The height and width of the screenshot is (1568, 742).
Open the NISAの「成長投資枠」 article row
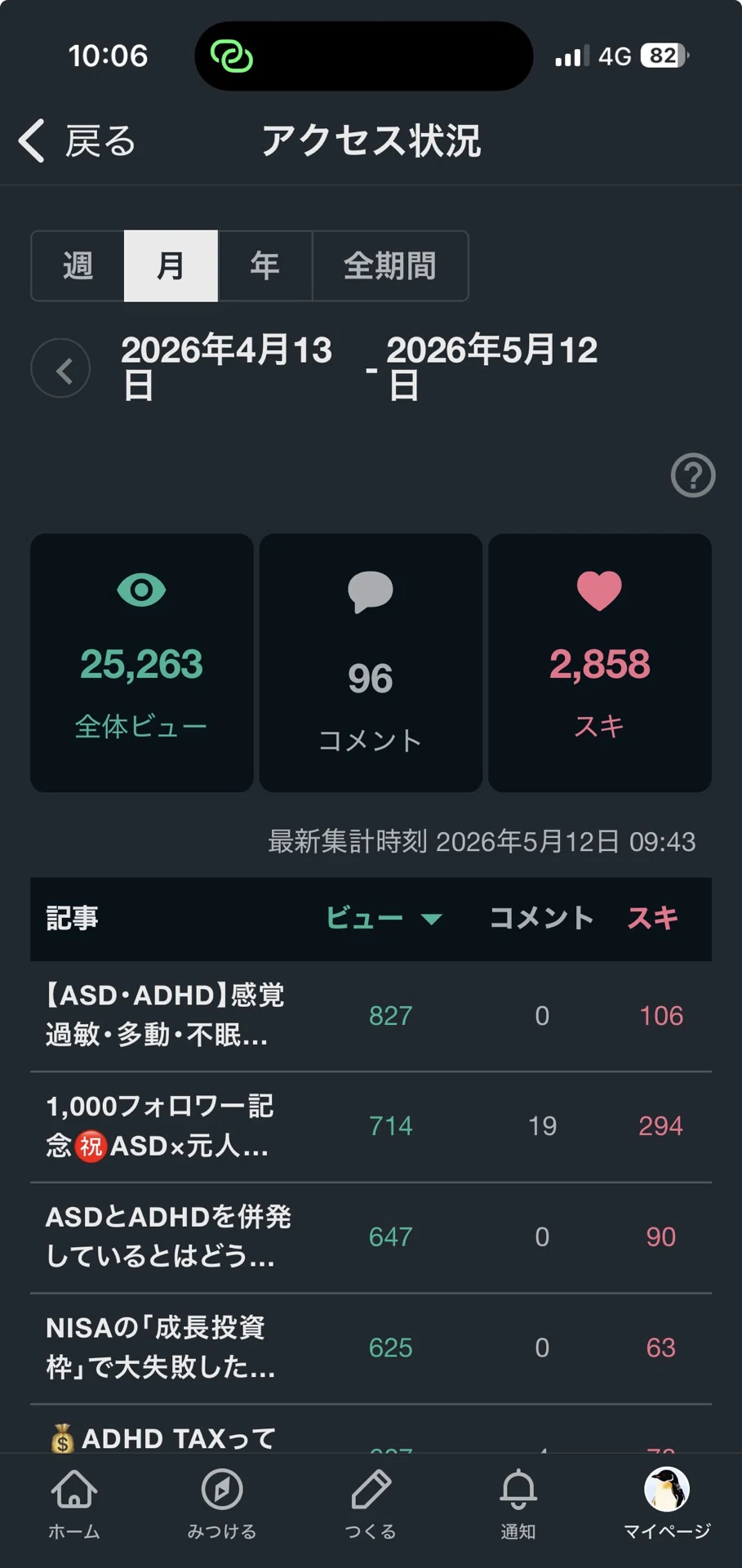[x=371, y=1348]
